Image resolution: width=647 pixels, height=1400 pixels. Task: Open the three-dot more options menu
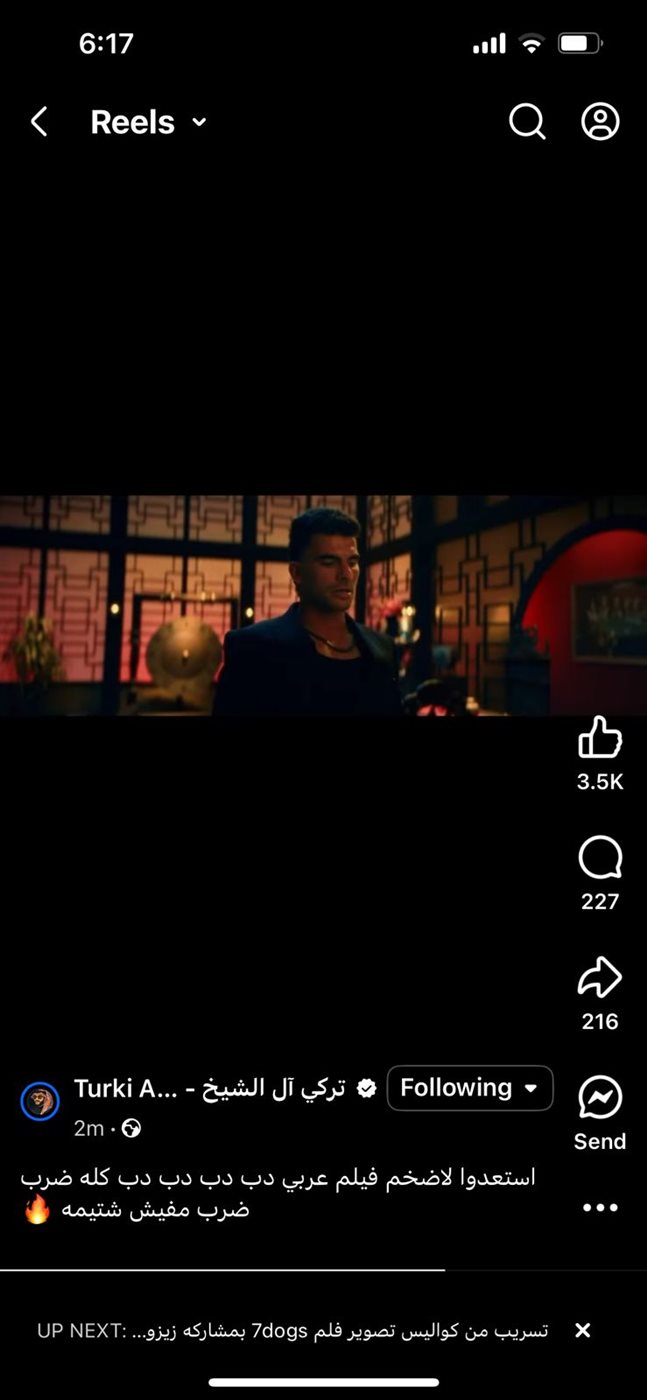pos(600,1207)
